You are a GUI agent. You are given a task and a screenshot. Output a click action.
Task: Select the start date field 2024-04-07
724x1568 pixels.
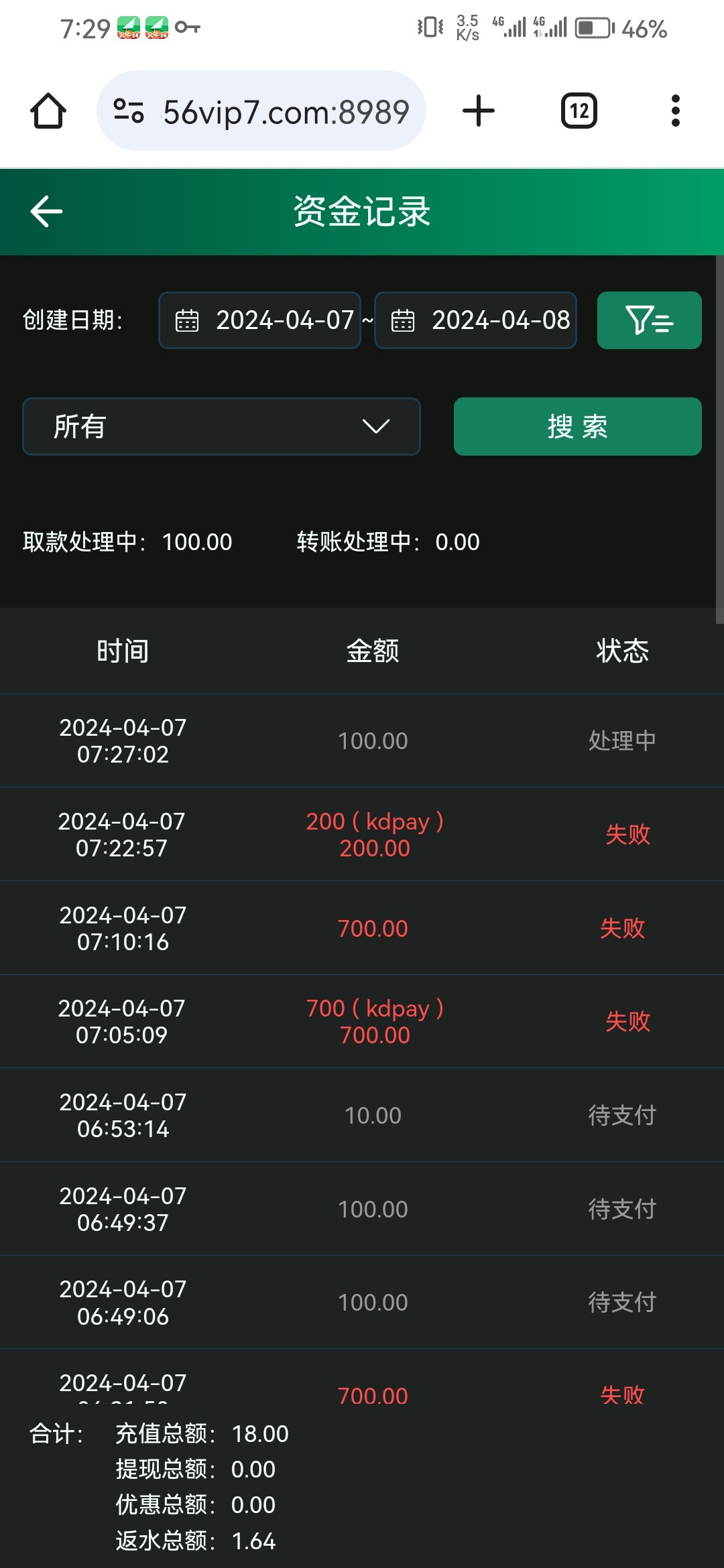coord(282,320)
